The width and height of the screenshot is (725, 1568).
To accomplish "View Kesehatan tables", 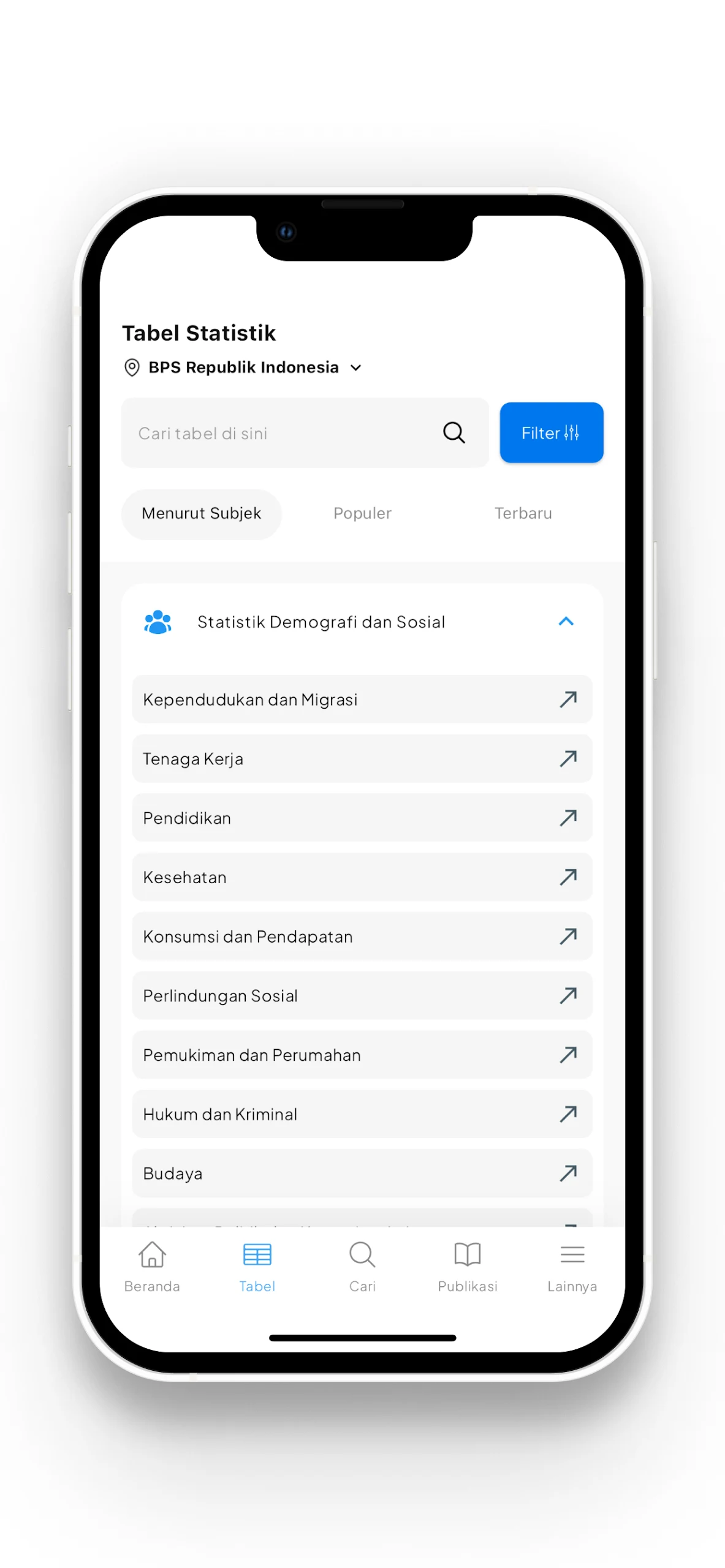I will coord(362,877).
